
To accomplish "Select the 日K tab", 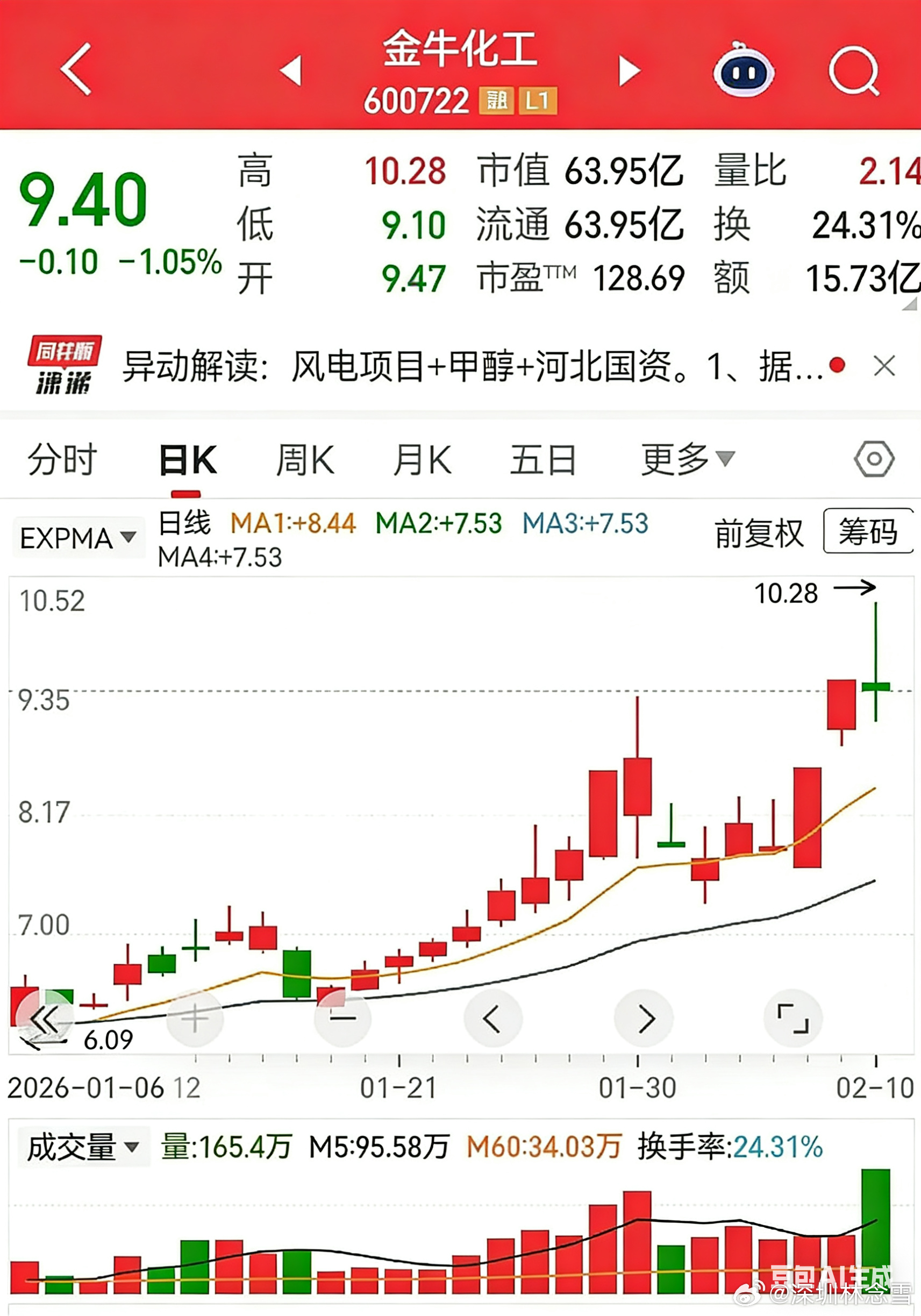I will coord(187,460).
